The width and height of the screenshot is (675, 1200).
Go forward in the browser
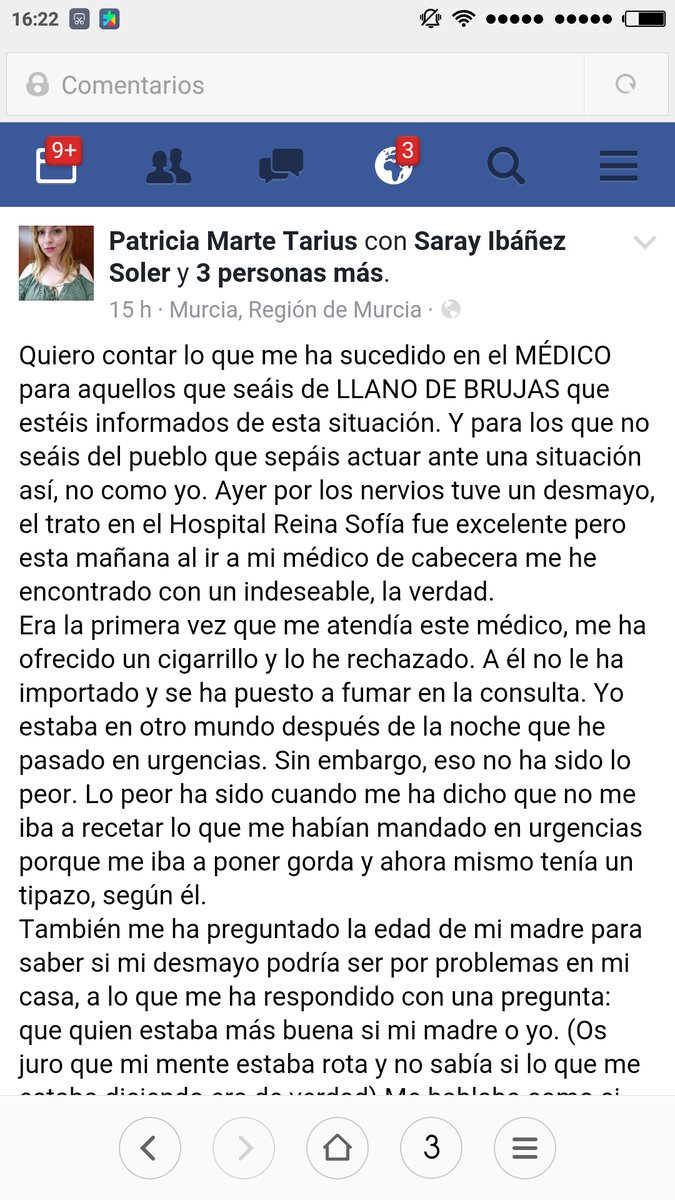point(243,1147)
